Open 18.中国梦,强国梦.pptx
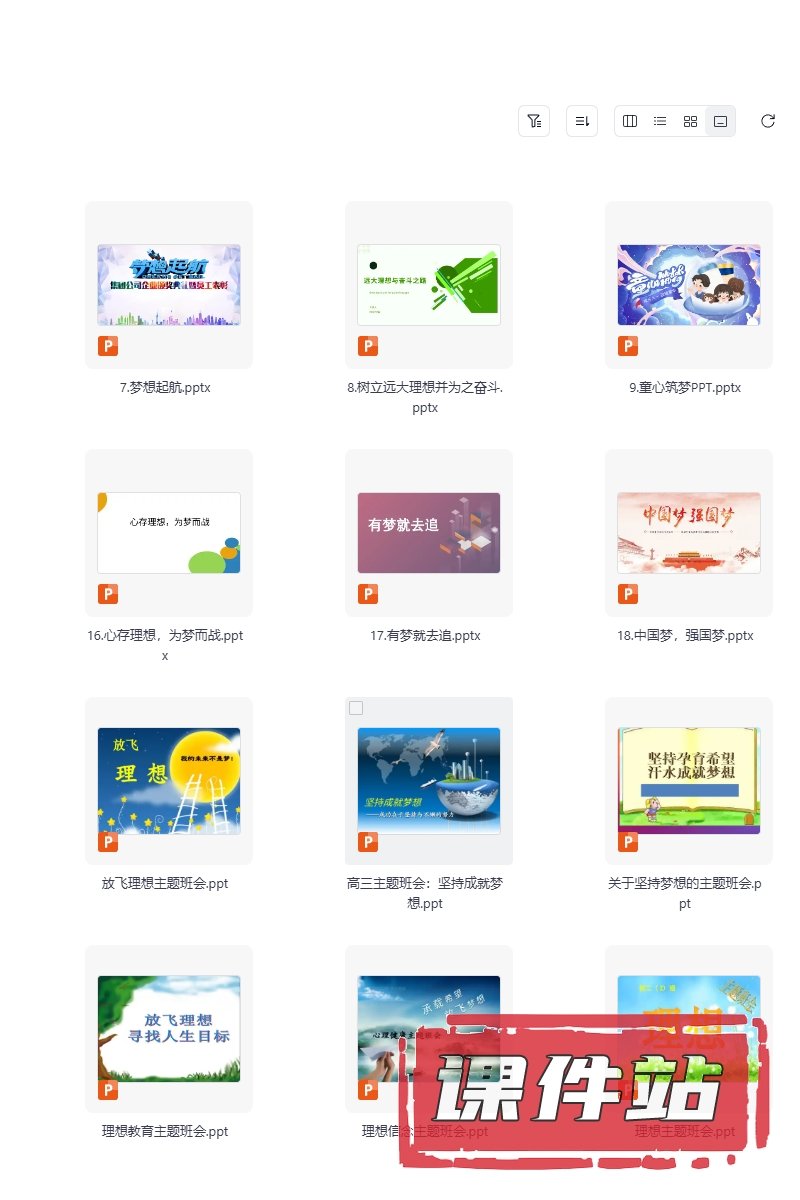 click(x=689, y=533)
